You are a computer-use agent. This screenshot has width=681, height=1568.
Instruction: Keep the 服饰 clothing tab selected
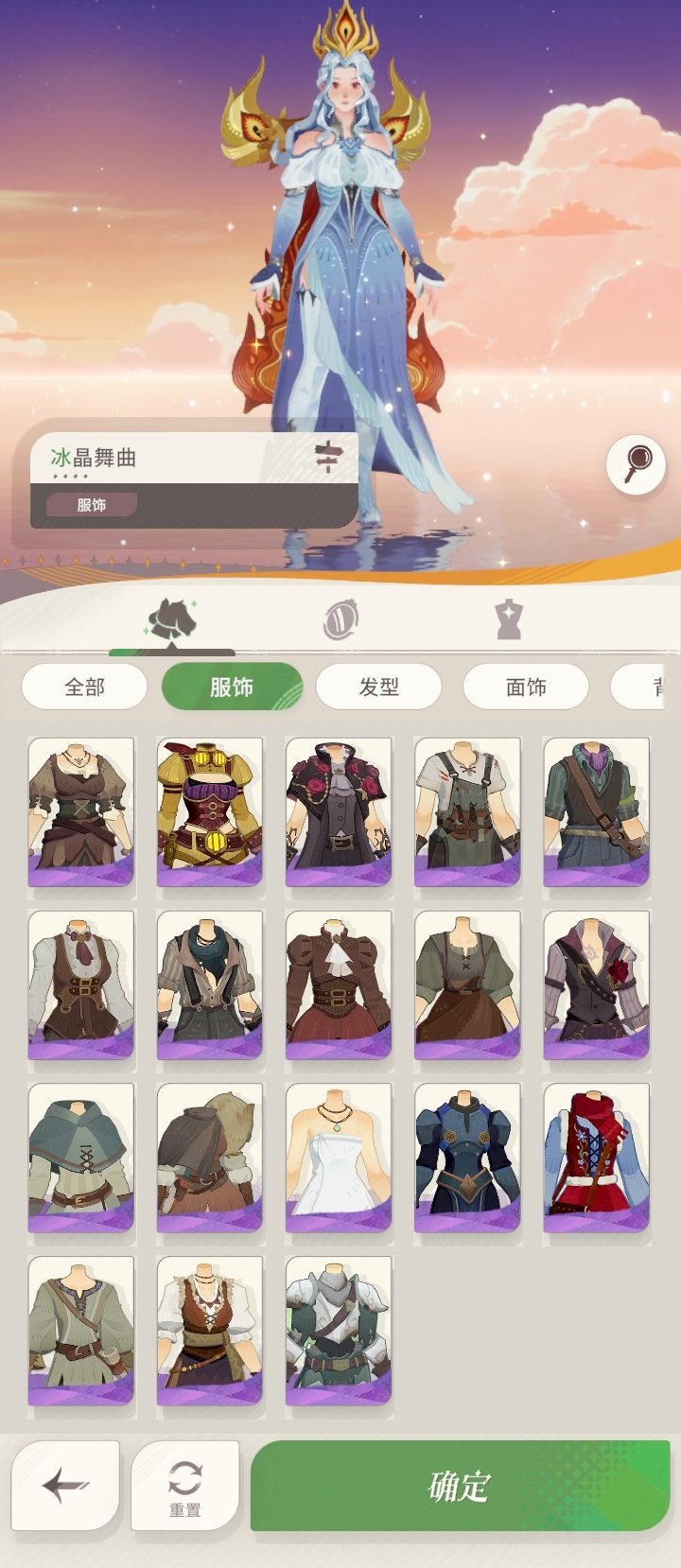tap(232, 688)
